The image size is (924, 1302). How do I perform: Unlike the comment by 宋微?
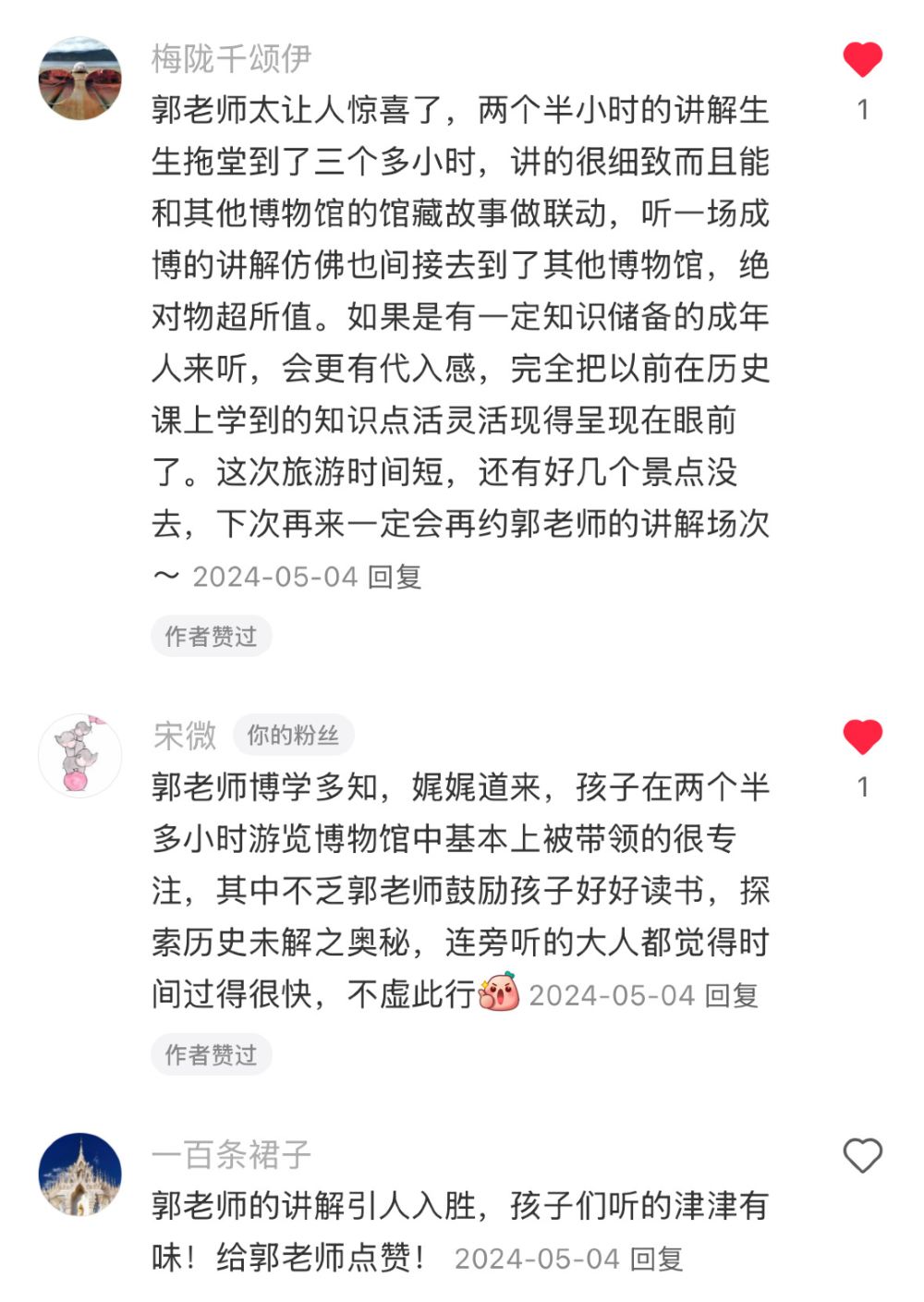pos(862,737)
